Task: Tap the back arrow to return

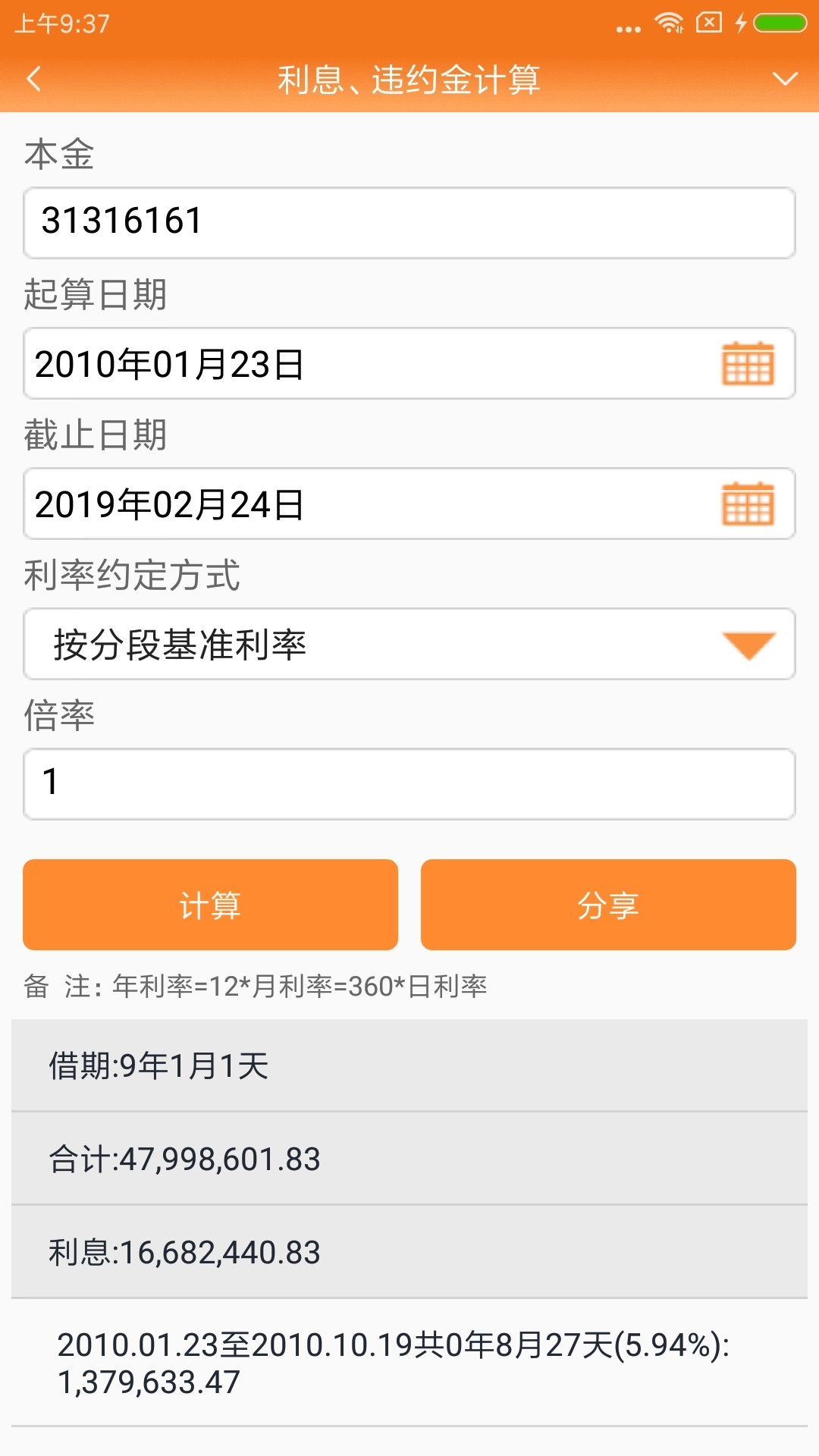Action: (x=33, y=79)
